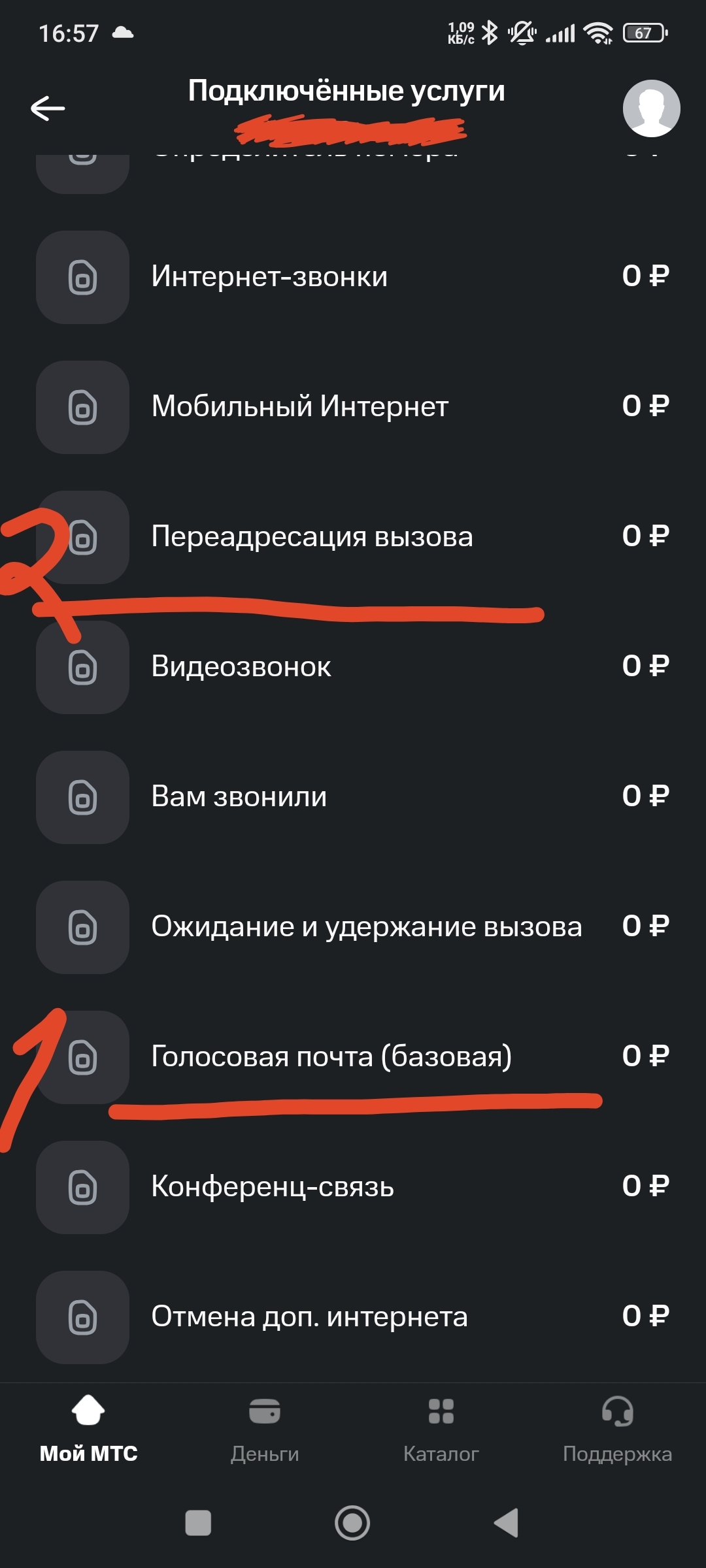Open Голосовая почта (базовая) service

click(353, 1056)
